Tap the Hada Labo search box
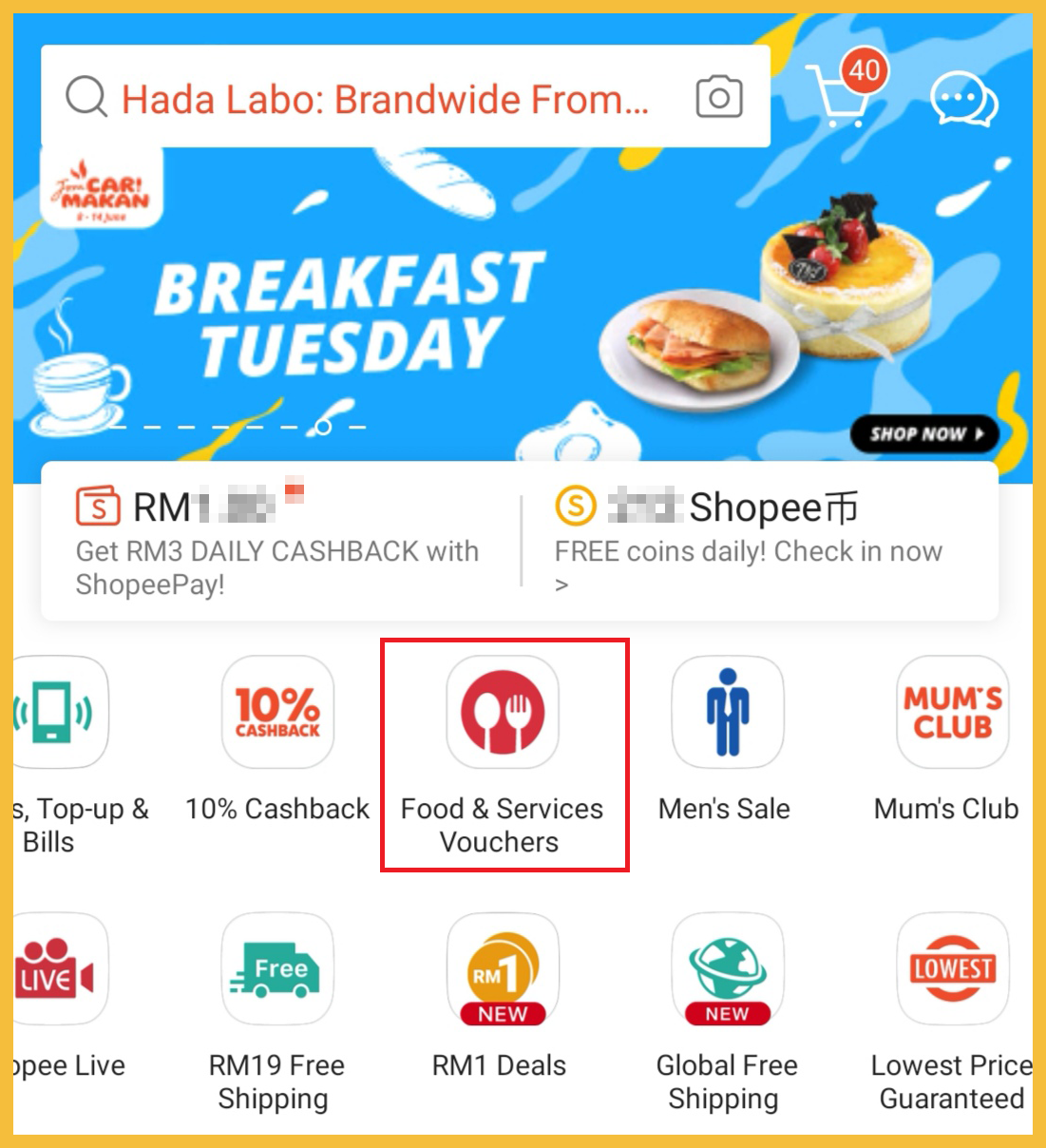This screenshot has height=1148, width=1046. 380,99
